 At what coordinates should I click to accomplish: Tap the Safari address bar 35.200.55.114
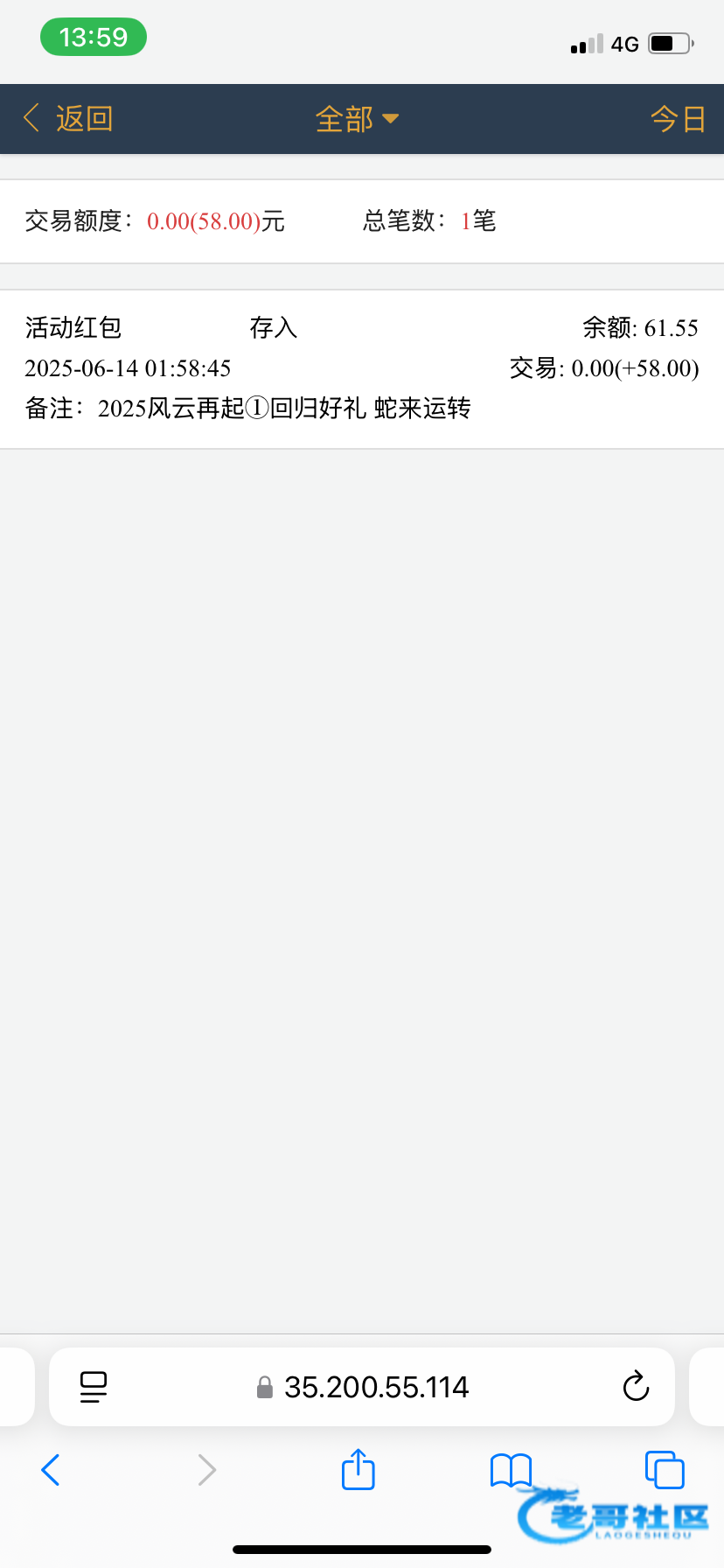(362, 1387)
